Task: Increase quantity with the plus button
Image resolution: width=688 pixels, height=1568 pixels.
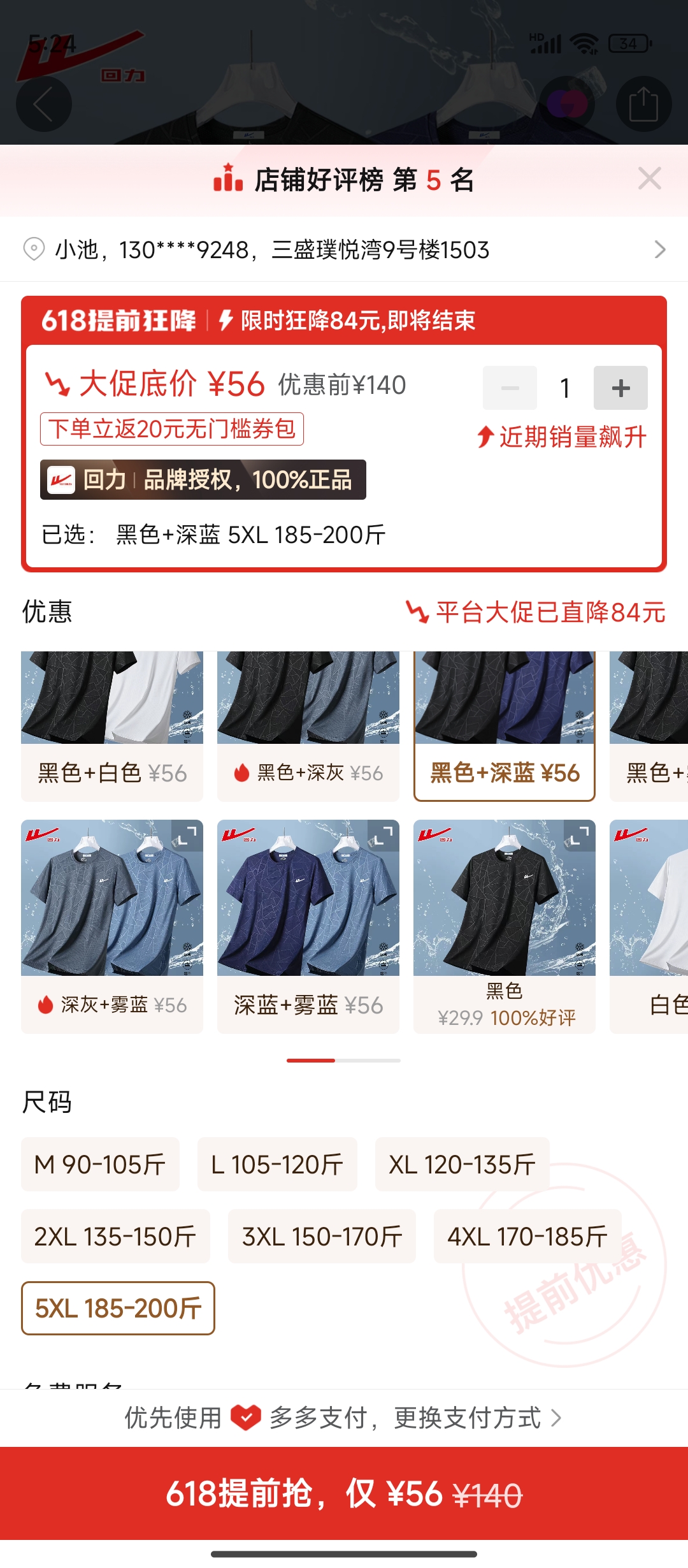Action: (620, 388)
